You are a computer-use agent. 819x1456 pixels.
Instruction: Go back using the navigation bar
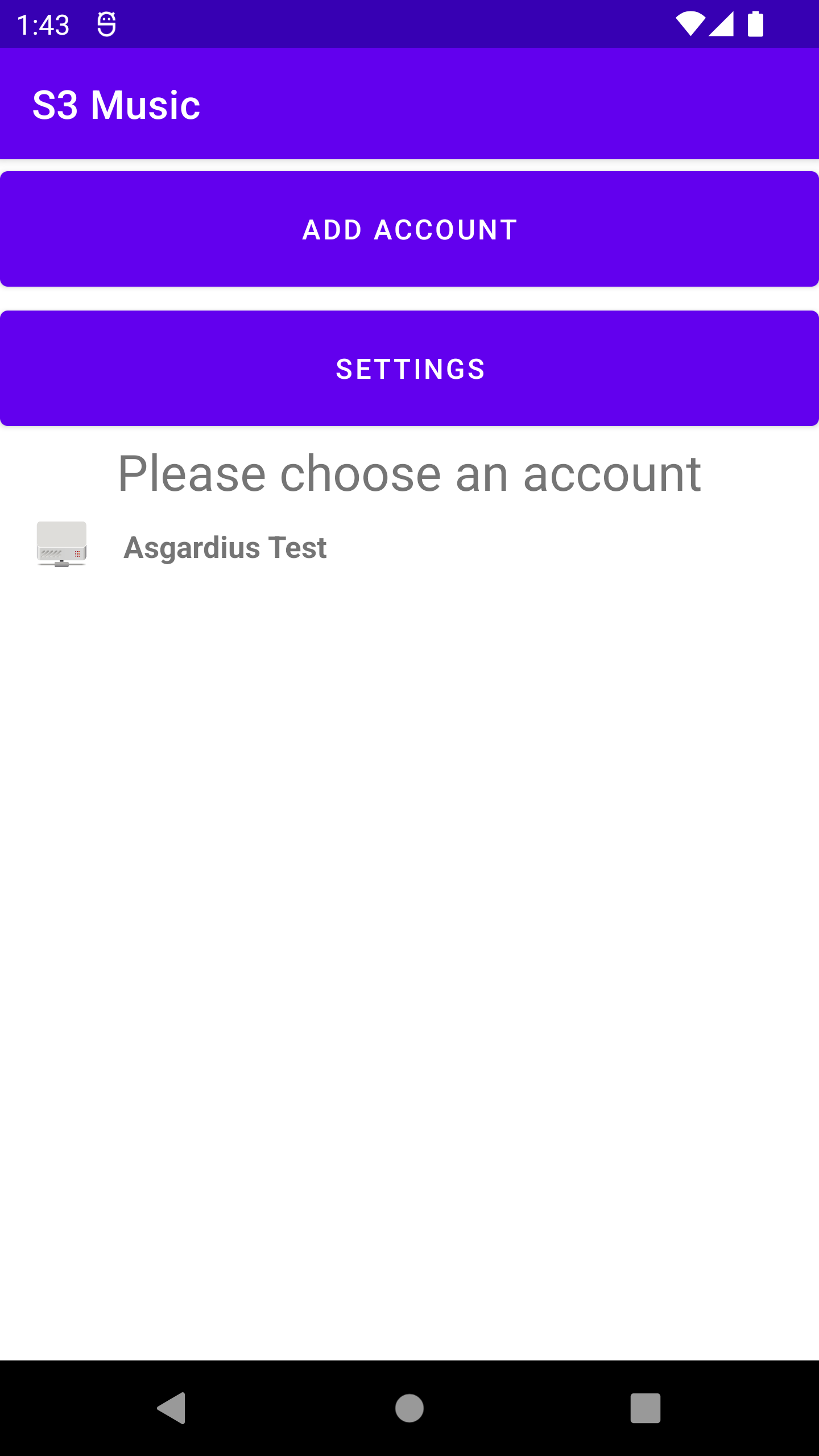(x=172, y=1408)
